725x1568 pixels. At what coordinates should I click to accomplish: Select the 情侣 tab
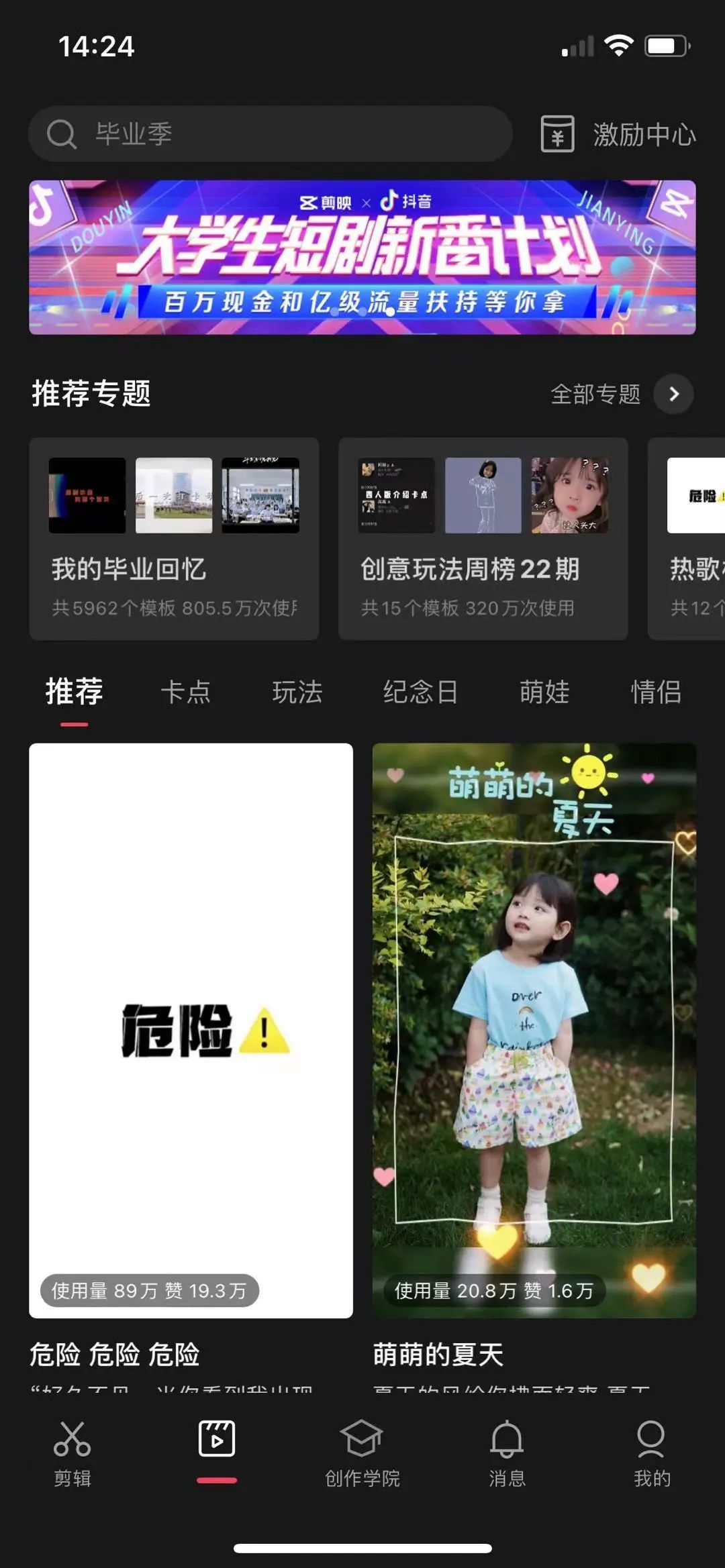(x=656, y=692)
